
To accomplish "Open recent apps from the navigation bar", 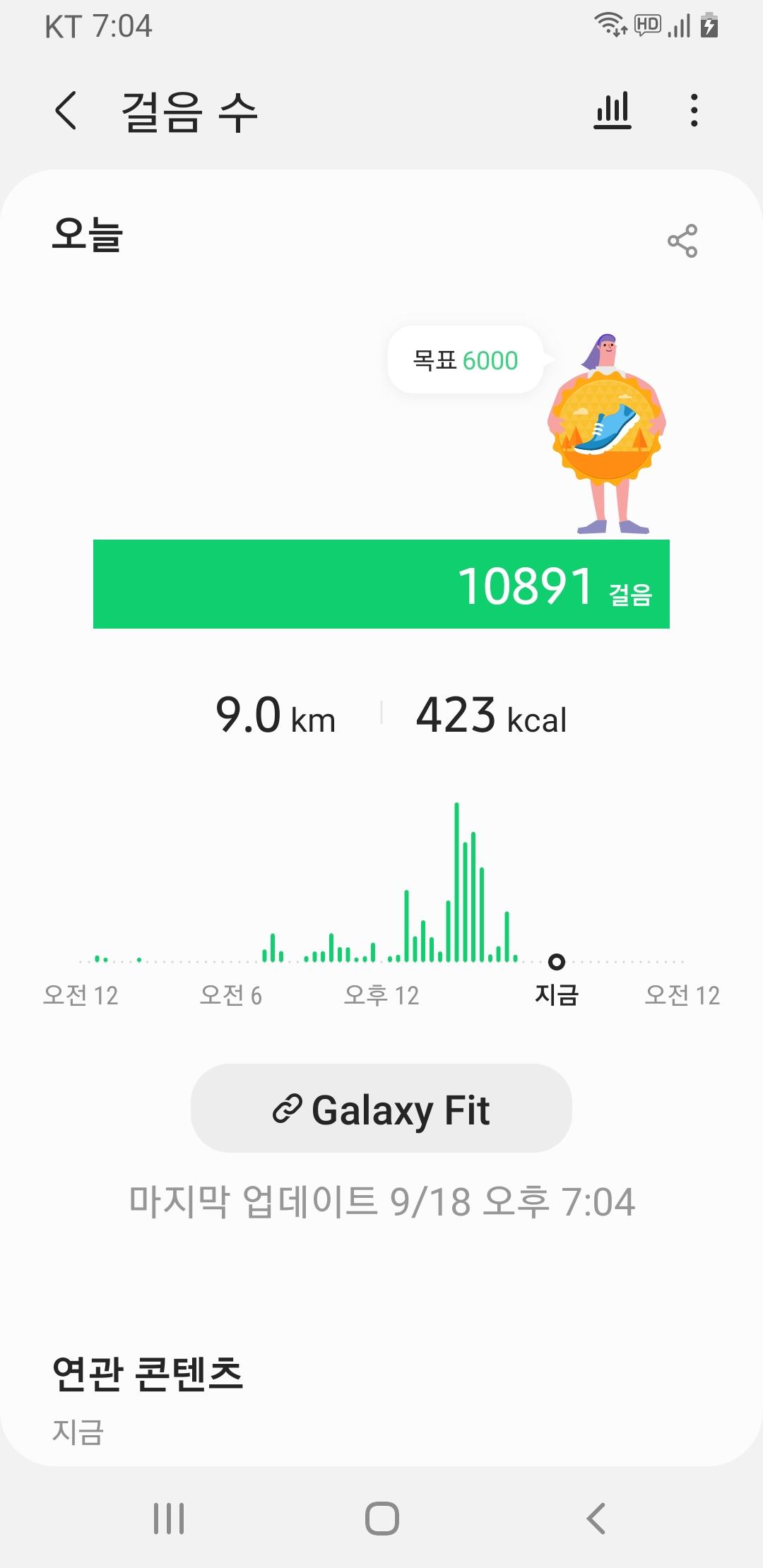I will click(x=169, y=1518).
